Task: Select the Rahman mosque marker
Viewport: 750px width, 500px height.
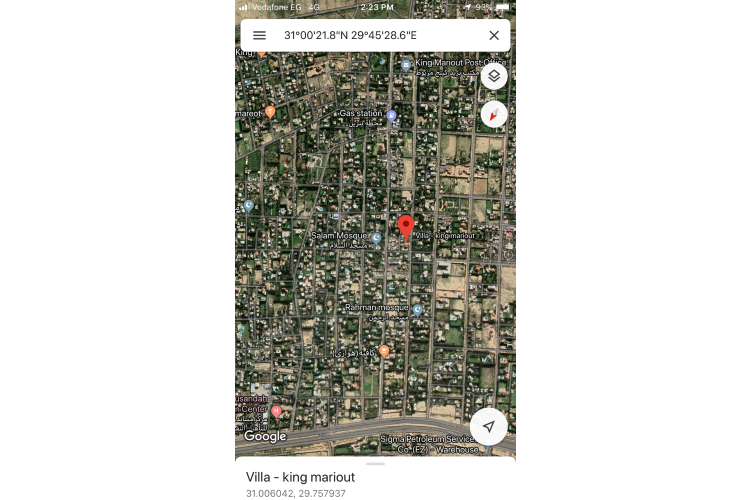Action: click(x=418, y=309)
